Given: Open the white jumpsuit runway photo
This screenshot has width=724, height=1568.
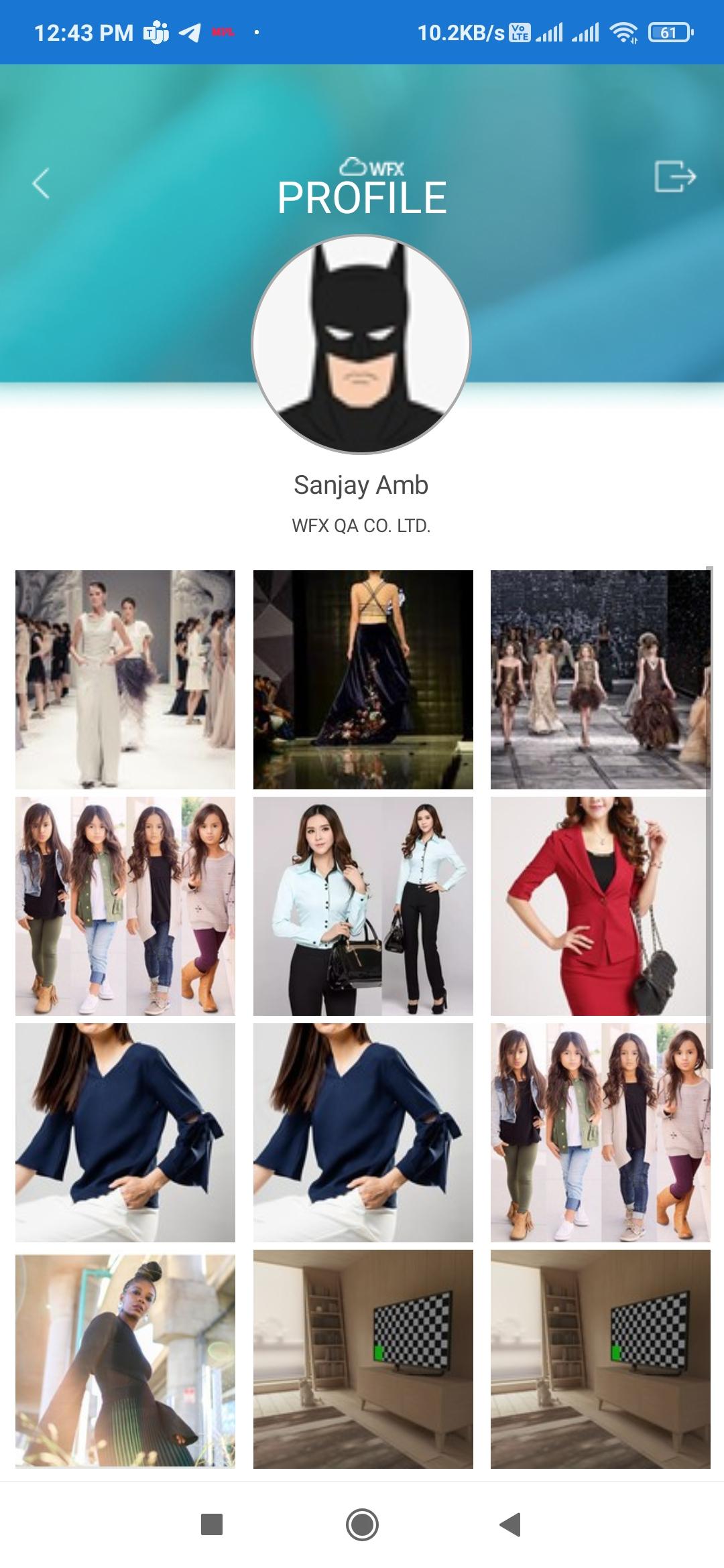Looking at the screenshot, I should pyautogui.click(x=125, y=679).
